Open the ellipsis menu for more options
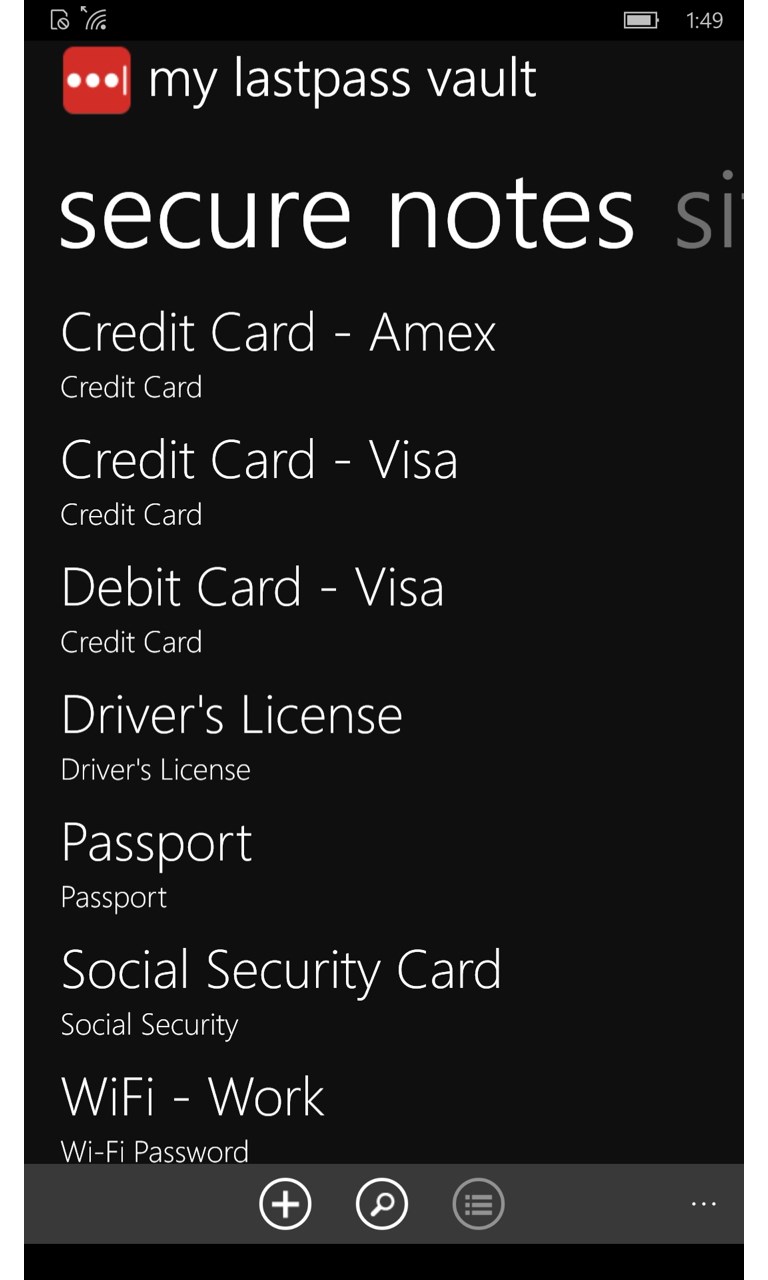The height and width of the screenshot is (1280, 768). (x=705, y=1204)
